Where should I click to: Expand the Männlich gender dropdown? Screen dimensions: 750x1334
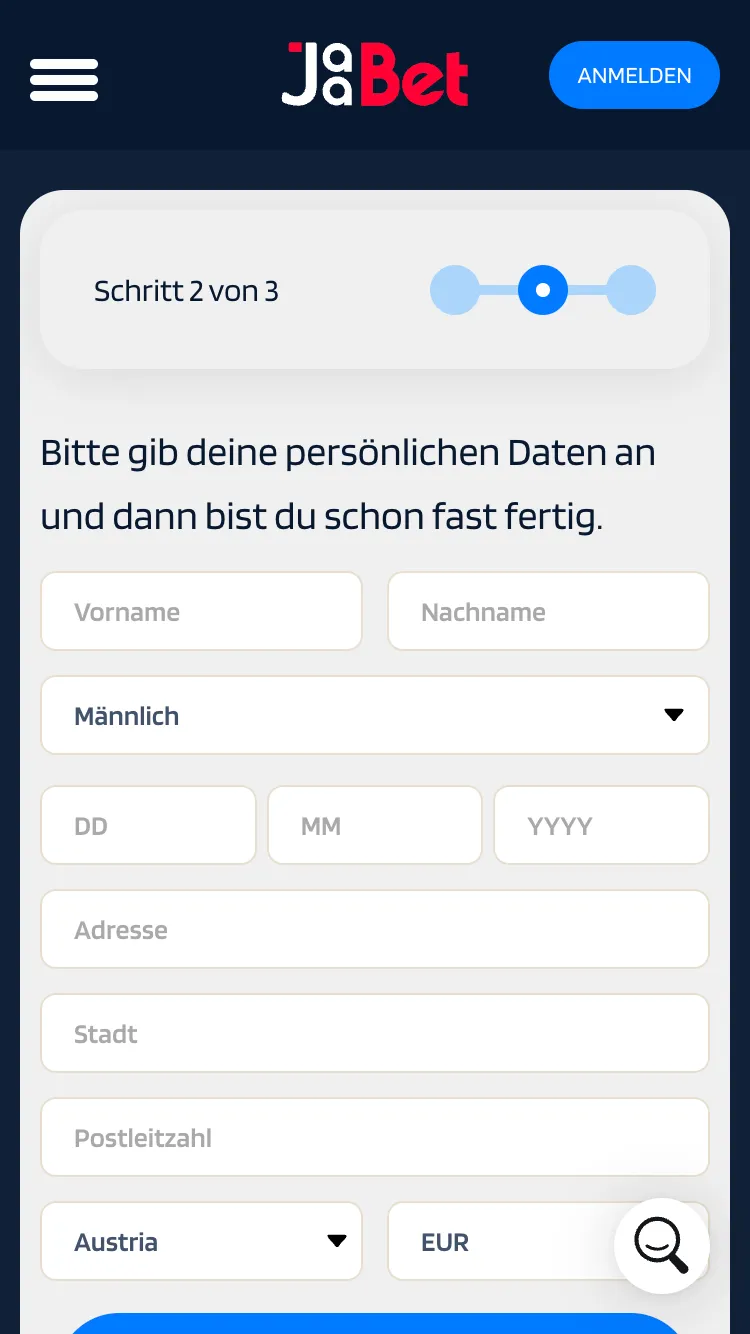(x=375, y=716)
